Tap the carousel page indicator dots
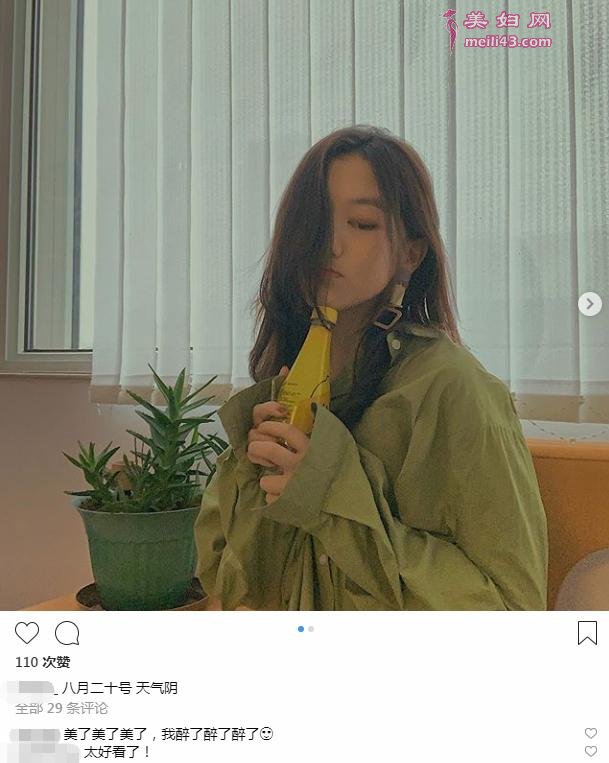609x763 pixels. (x=306, y=629)
